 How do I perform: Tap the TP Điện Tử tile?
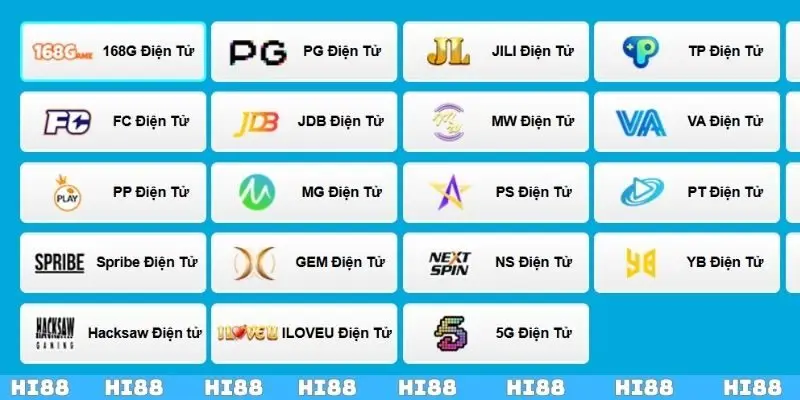pos(688,51)
